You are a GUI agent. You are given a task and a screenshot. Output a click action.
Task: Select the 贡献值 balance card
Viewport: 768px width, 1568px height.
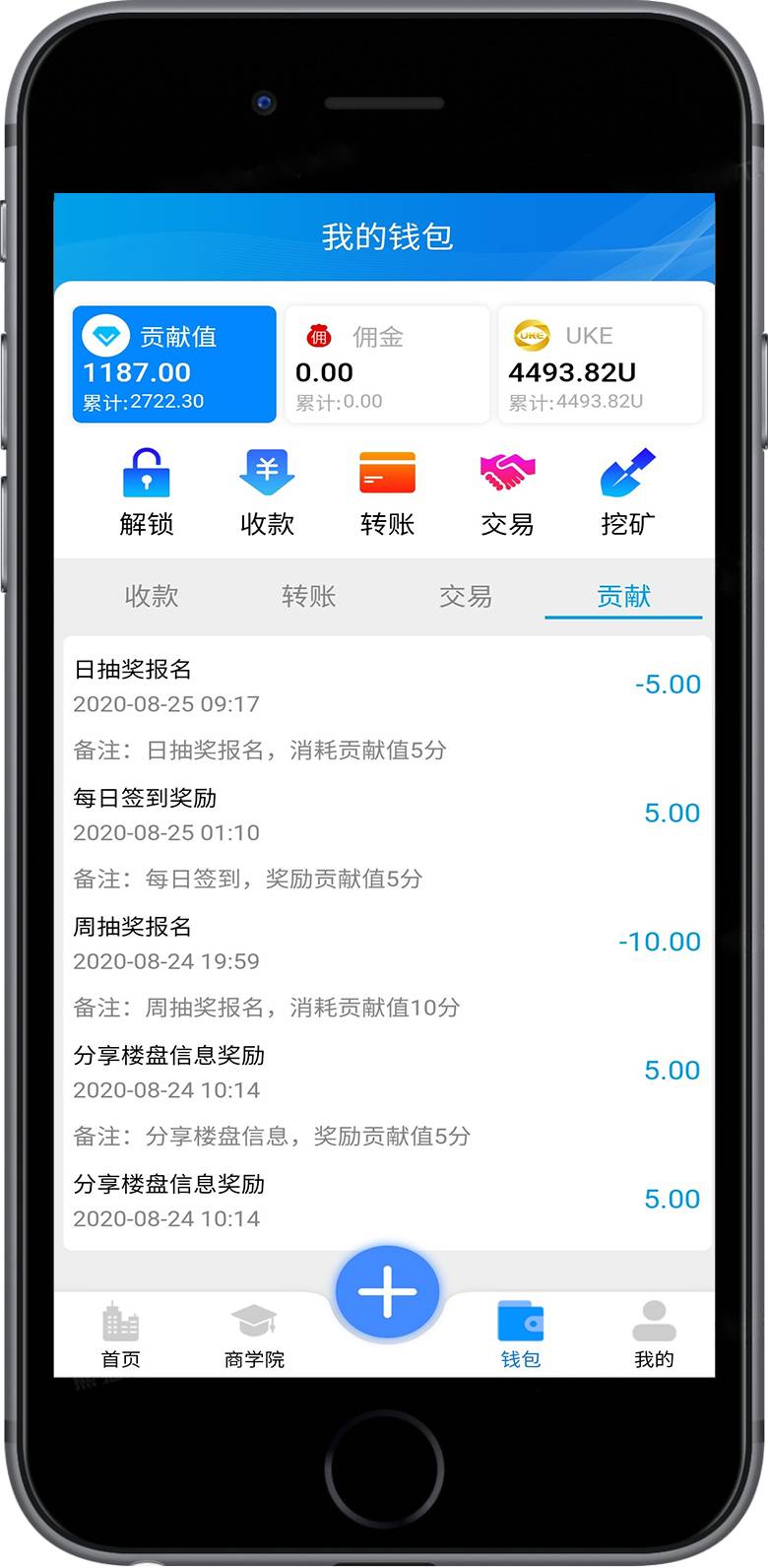click(x=174, y=364)
